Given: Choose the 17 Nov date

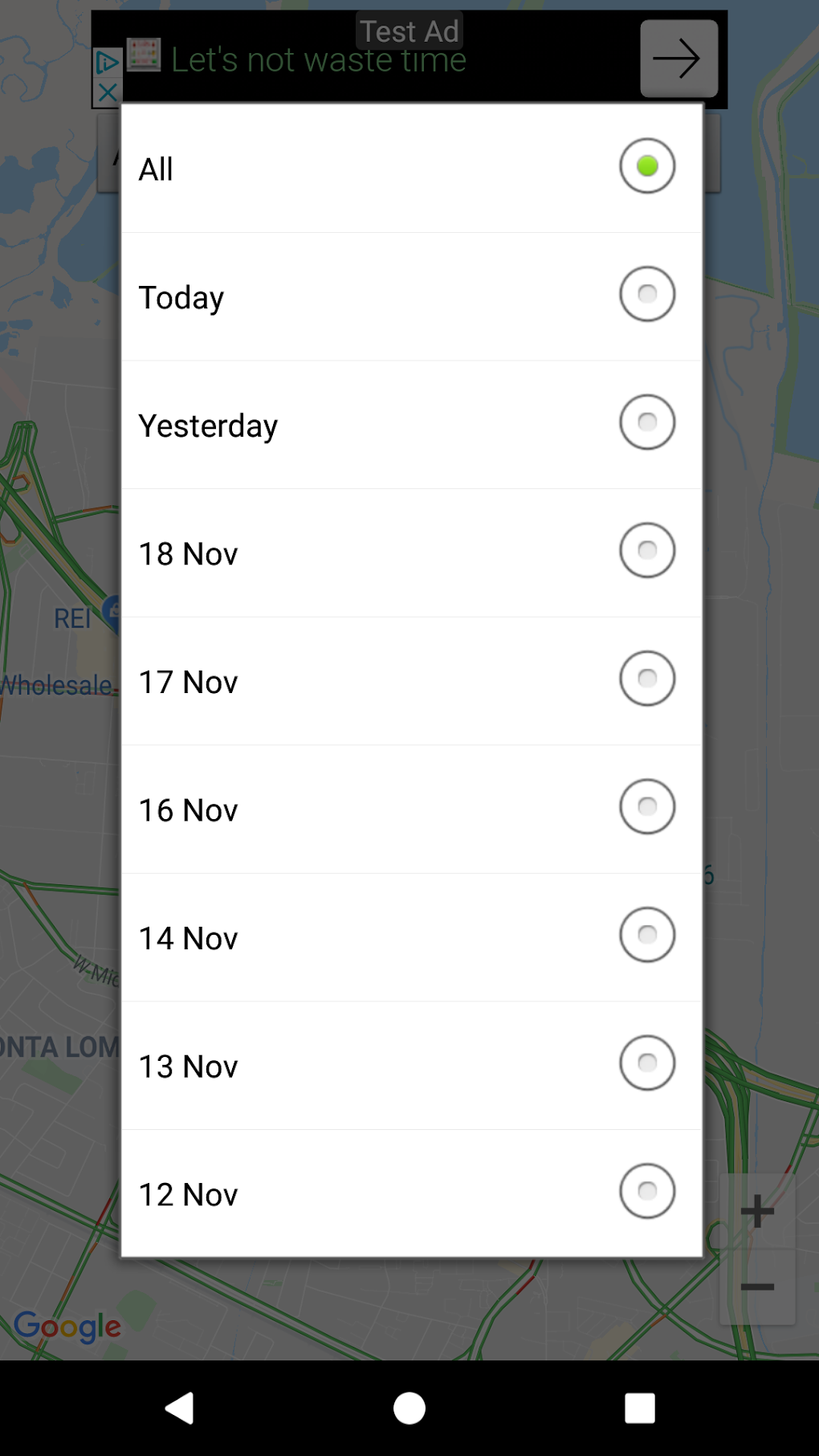Looking at the screenshot, I should (646, 679).
